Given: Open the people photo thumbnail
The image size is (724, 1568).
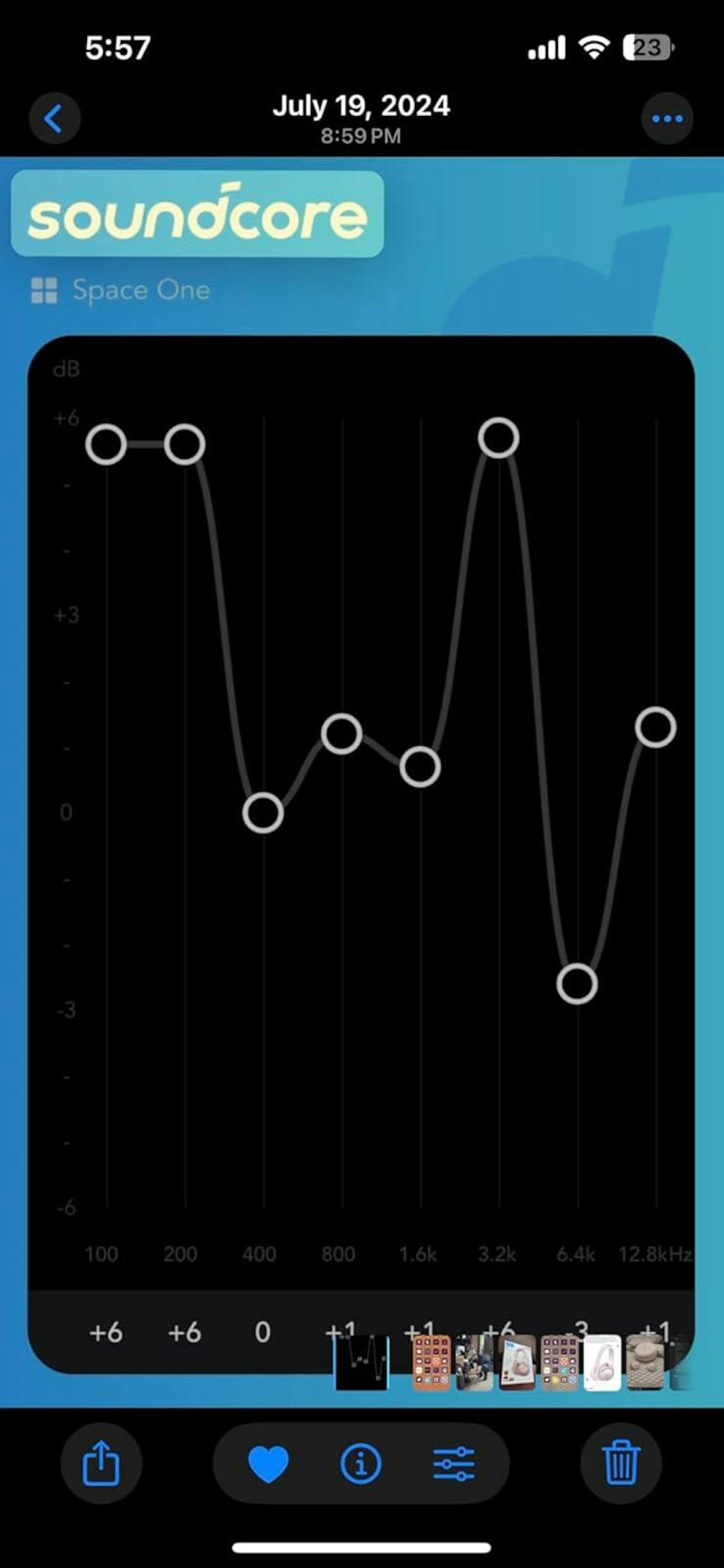Looking at the screenshot, I should 474,1362.
